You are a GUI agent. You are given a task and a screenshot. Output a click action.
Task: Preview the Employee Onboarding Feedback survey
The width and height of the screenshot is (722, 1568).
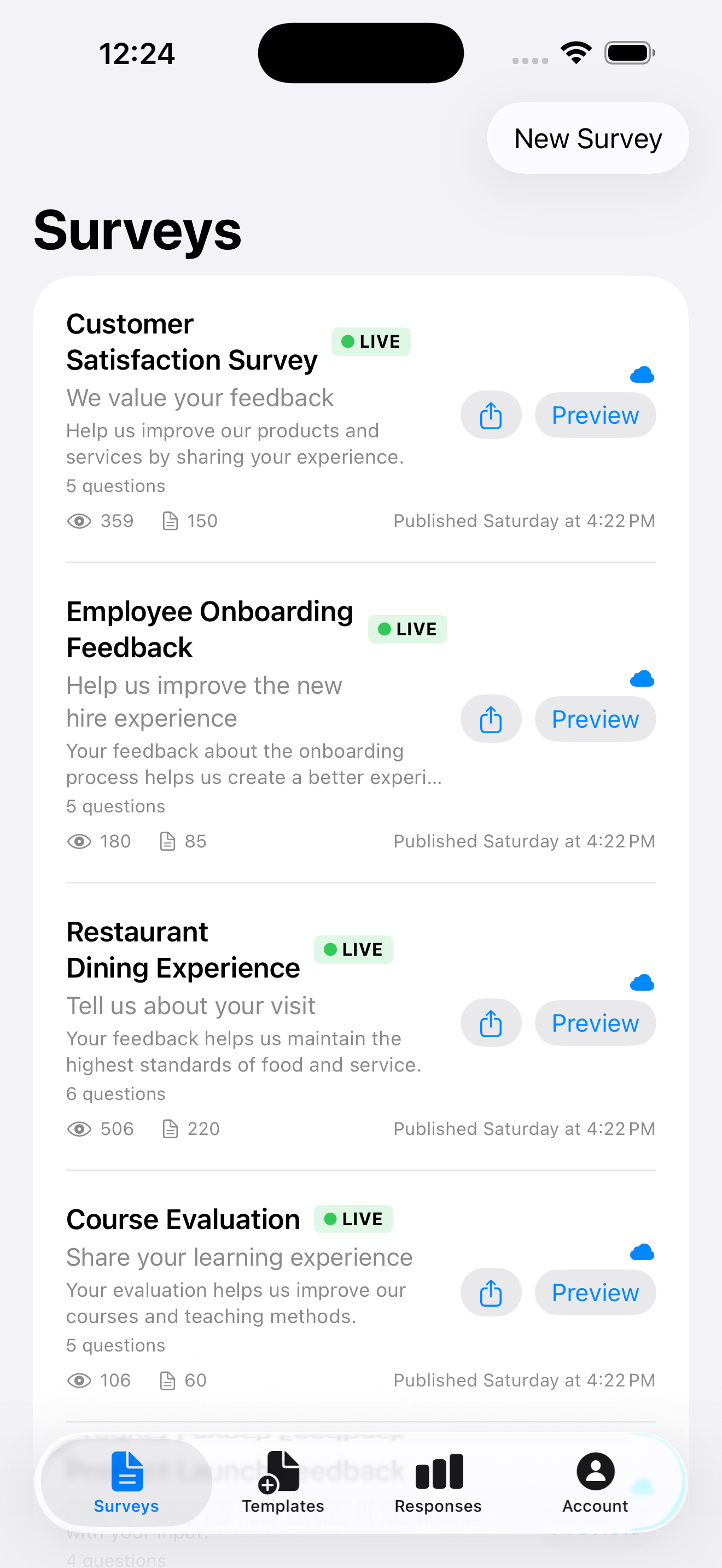pyautogui.click(x=595, y=719)
